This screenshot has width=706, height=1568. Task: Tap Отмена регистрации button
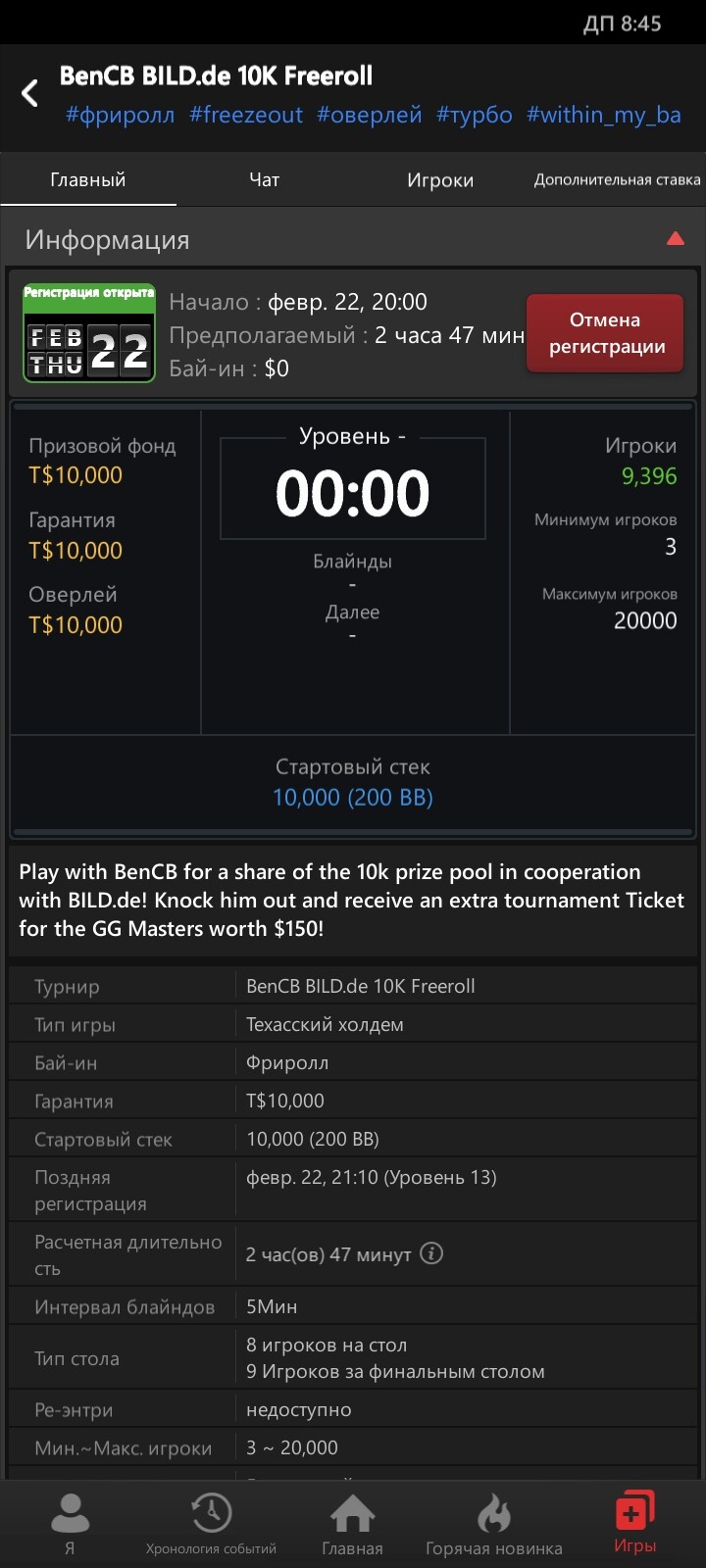[605, 333]
